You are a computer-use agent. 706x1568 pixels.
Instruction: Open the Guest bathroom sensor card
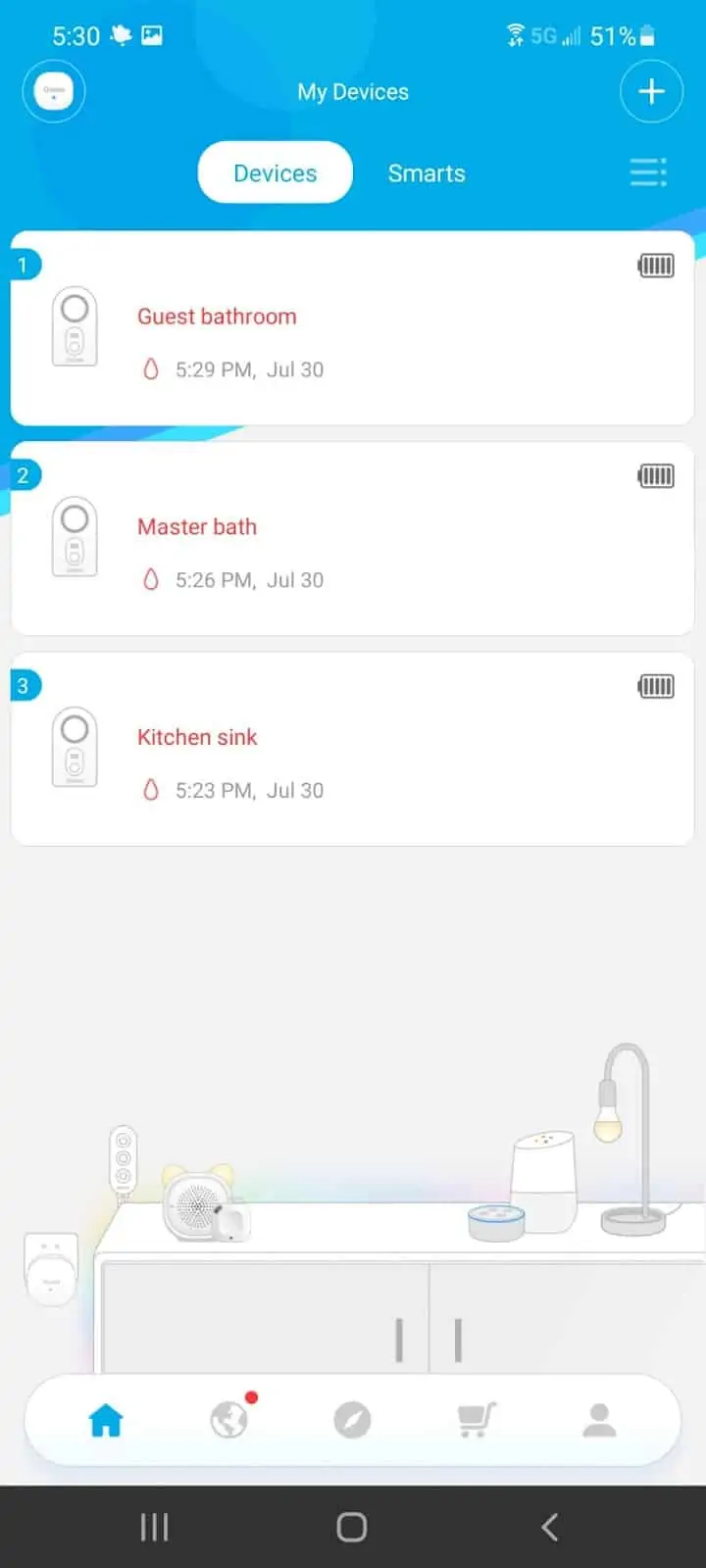[352, 328]
